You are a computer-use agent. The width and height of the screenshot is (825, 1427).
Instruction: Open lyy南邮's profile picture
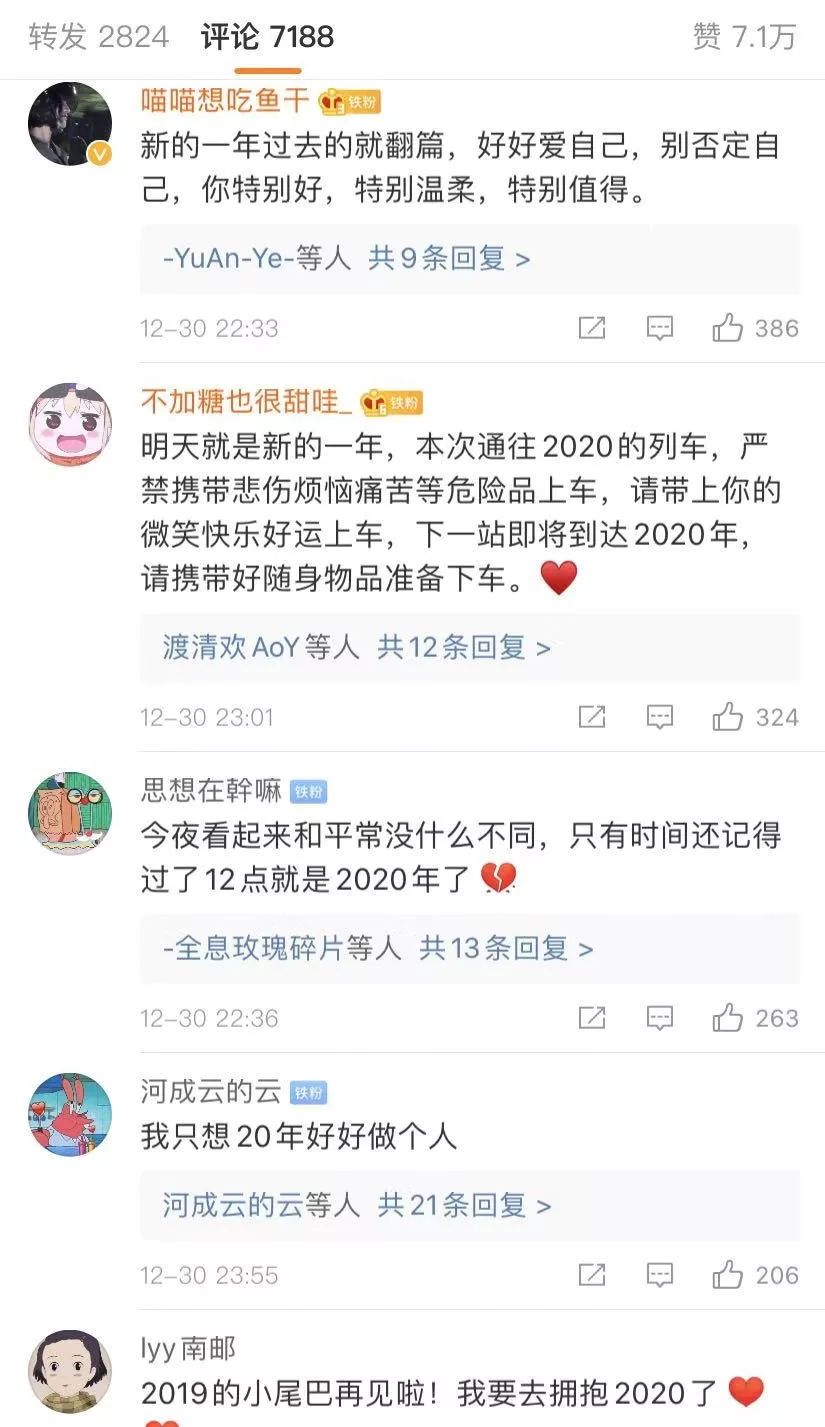[70, 1371]
